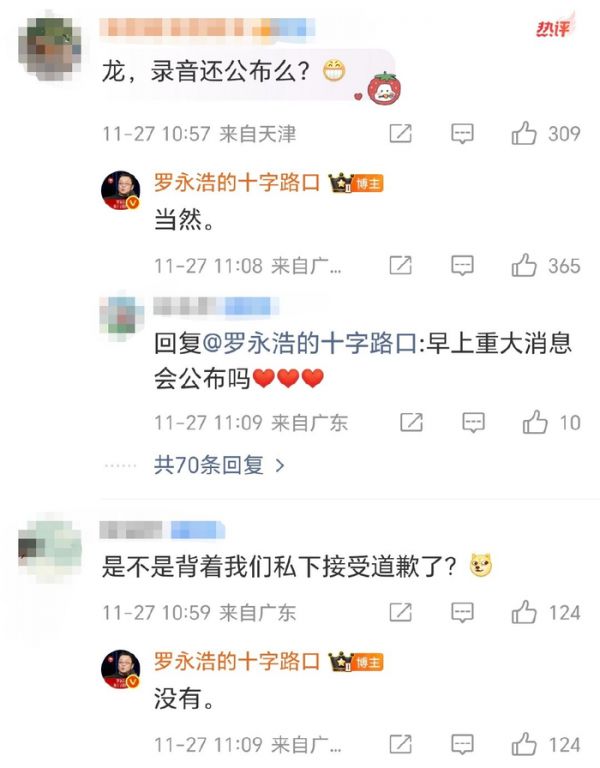Like the reply "没有。"

[525, 744]
